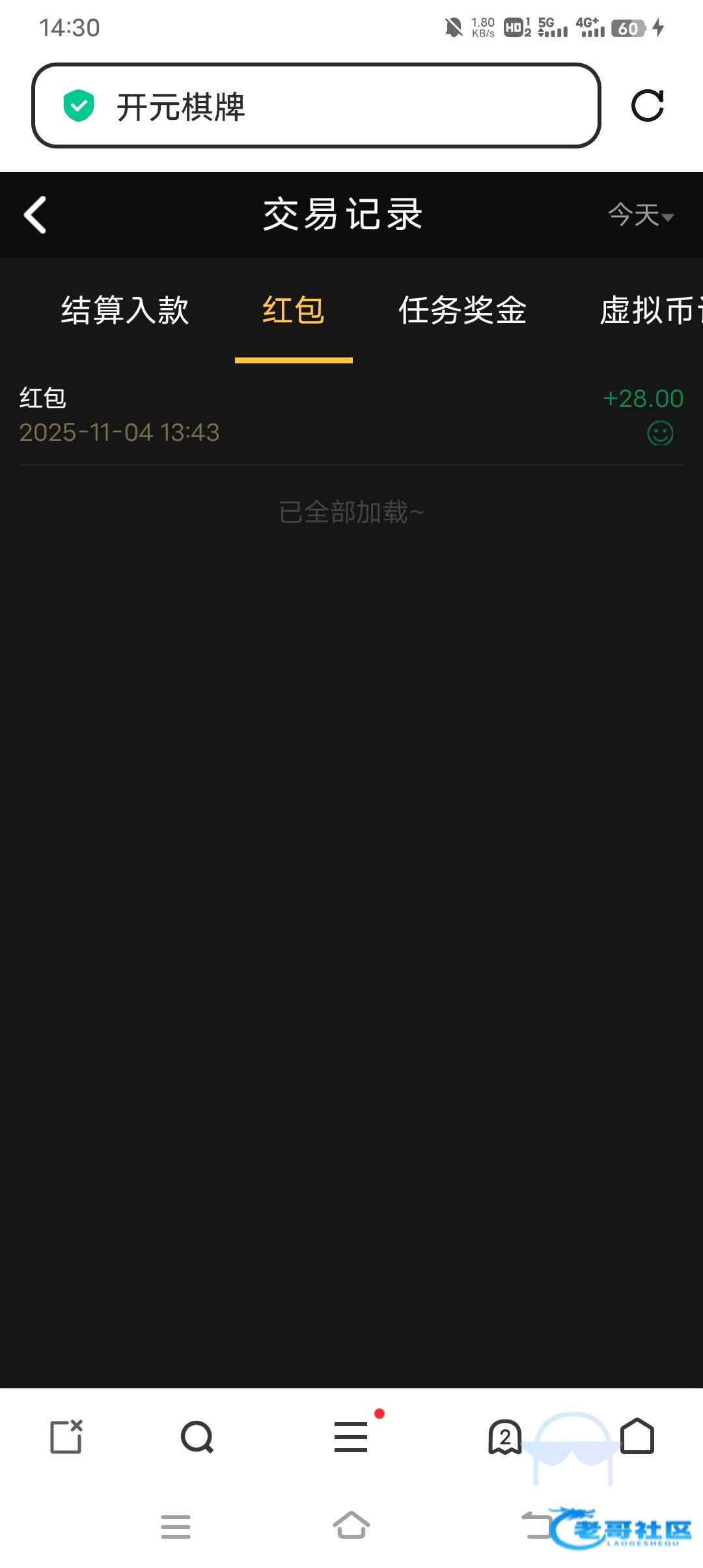Switch to the 任务奖金 tab
Screen dimensions: 703x1568
click(462, 310)
